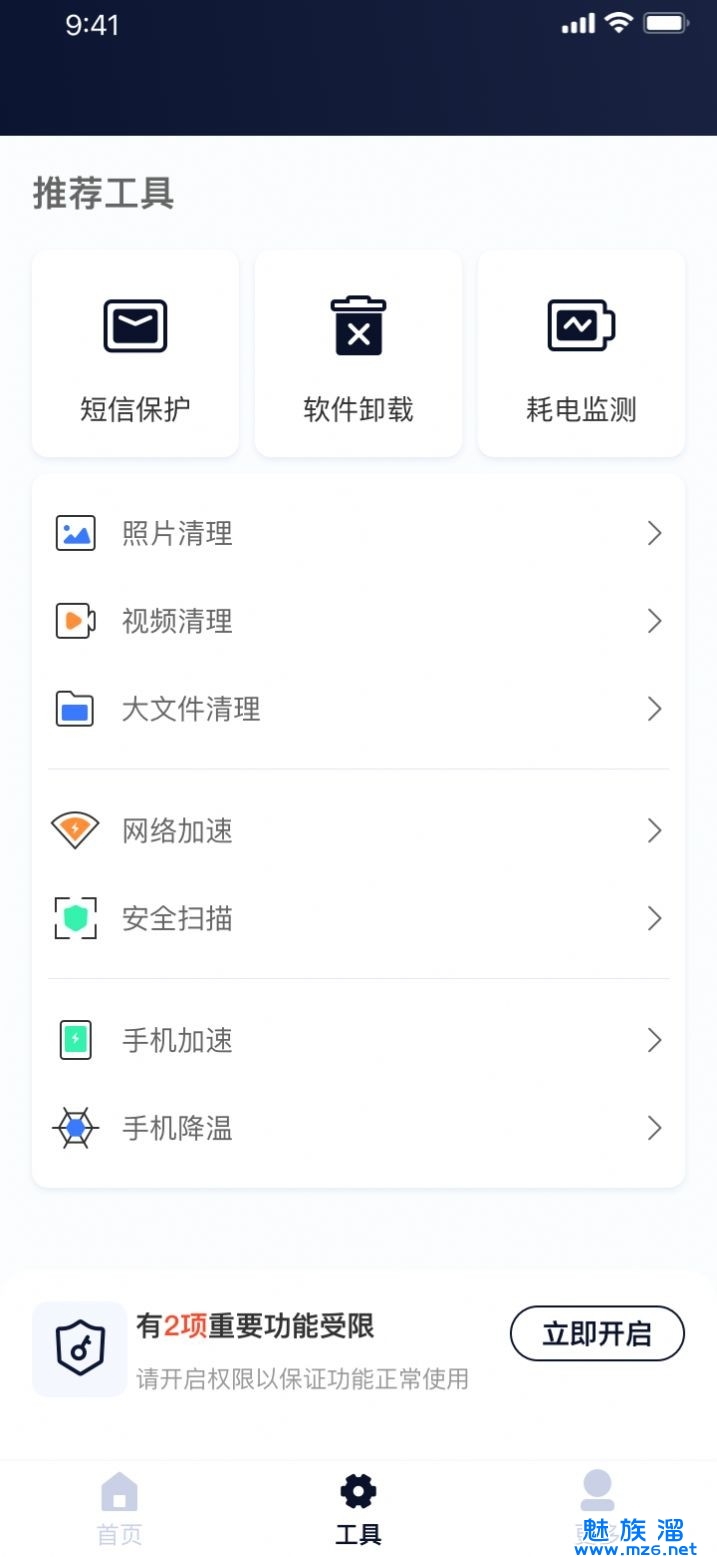
Task: Open the 手机加速 row
Action: tap(358, 1041)
